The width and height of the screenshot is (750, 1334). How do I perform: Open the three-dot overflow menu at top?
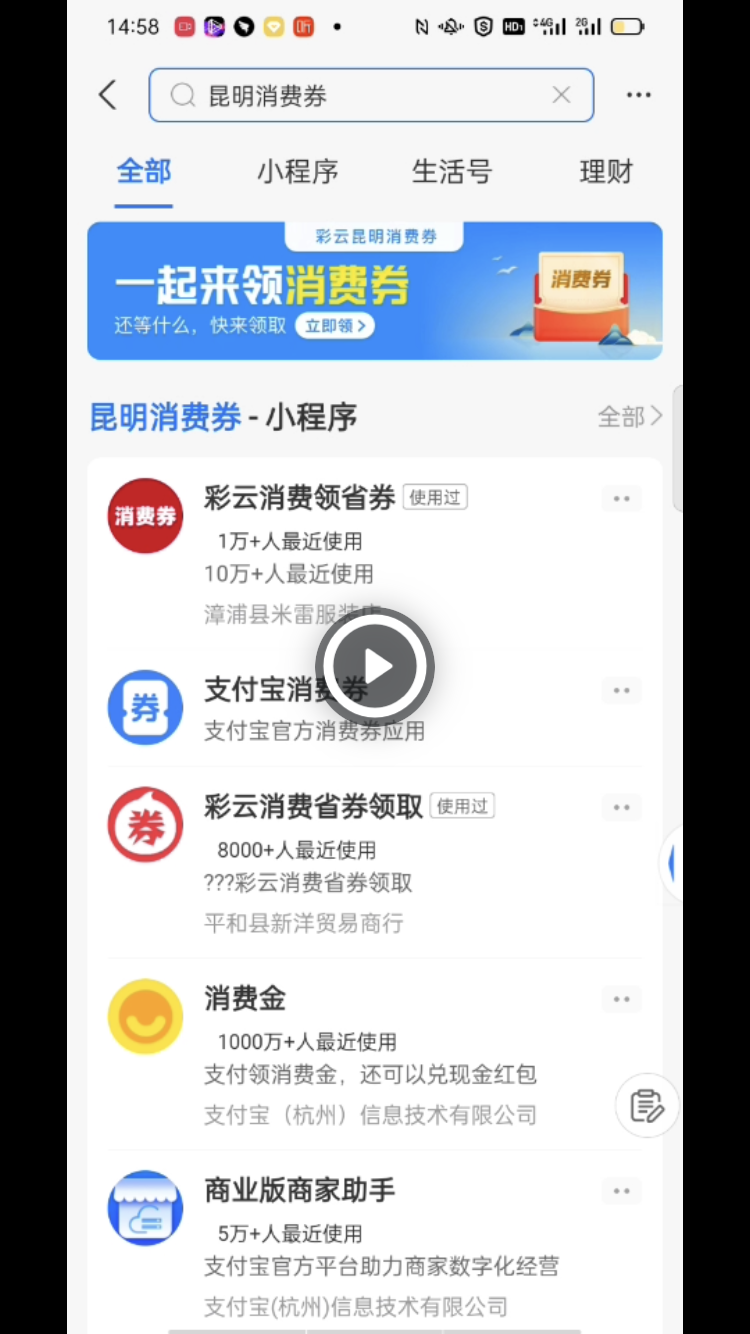pyautogui.click(x=638, y=95)
